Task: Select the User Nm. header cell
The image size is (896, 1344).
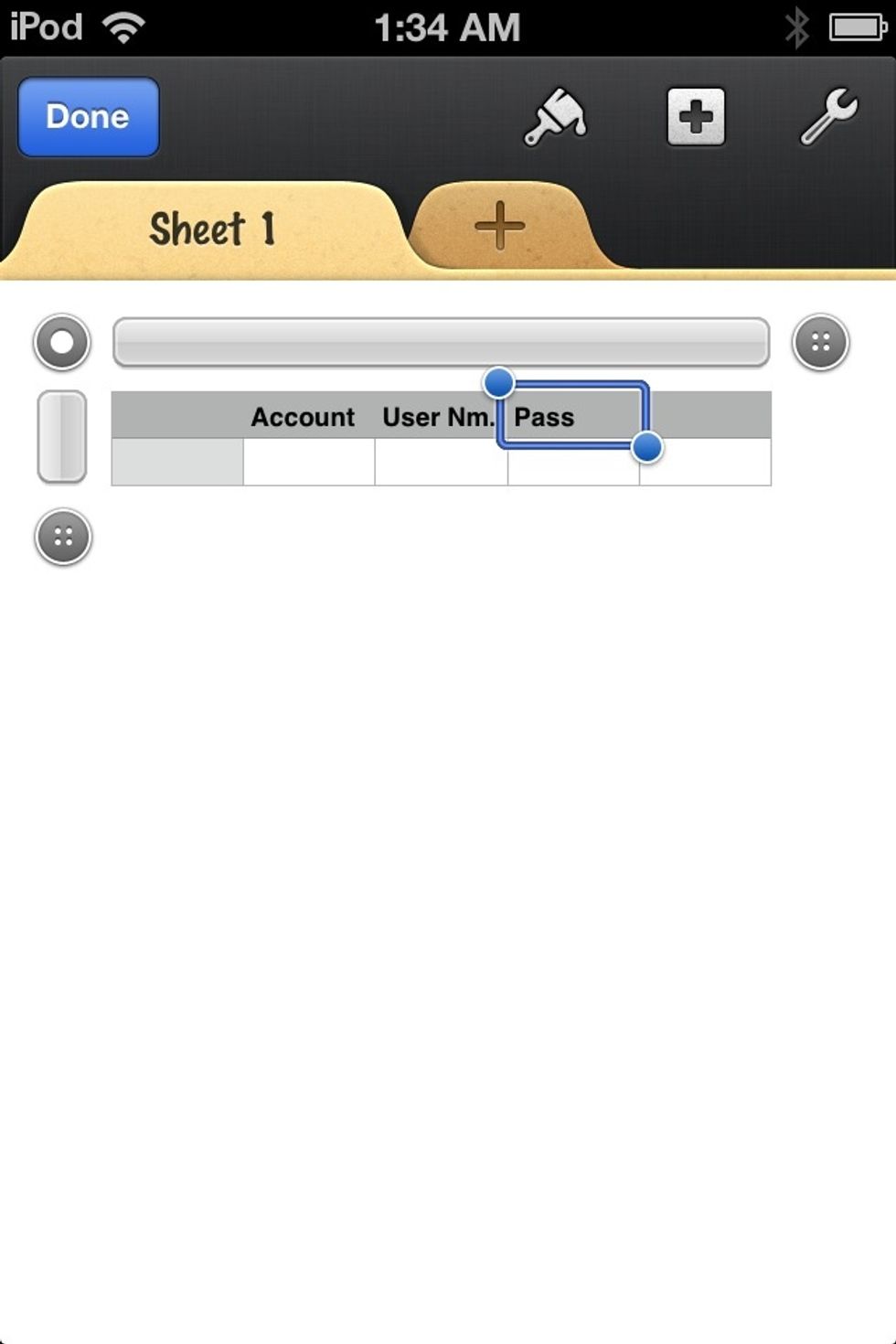Action: [439, 417]
